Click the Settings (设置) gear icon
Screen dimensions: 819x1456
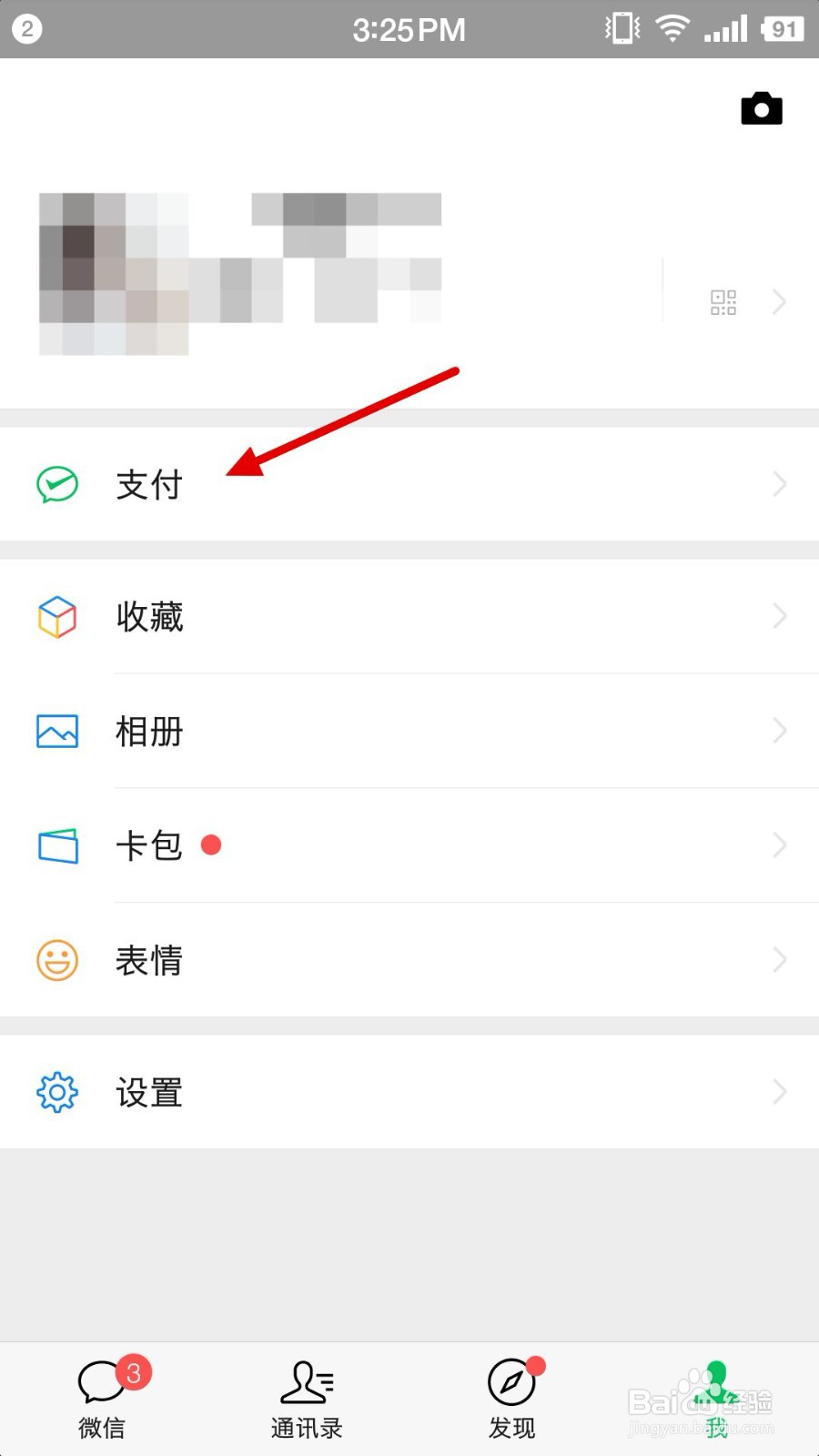[x=56, y=1091]
